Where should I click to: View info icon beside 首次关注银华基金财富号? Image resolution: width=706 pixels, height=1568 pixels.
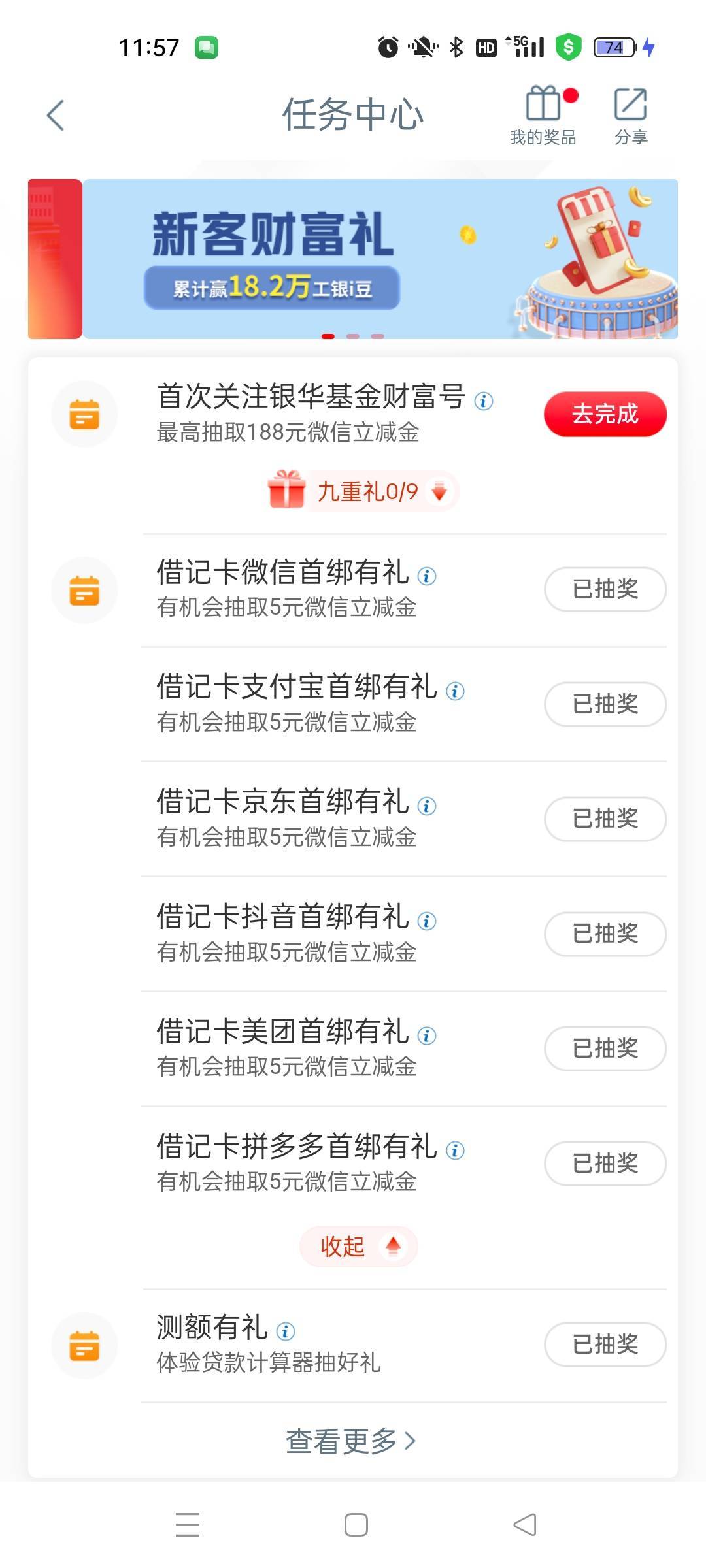[x=484, y=400]
